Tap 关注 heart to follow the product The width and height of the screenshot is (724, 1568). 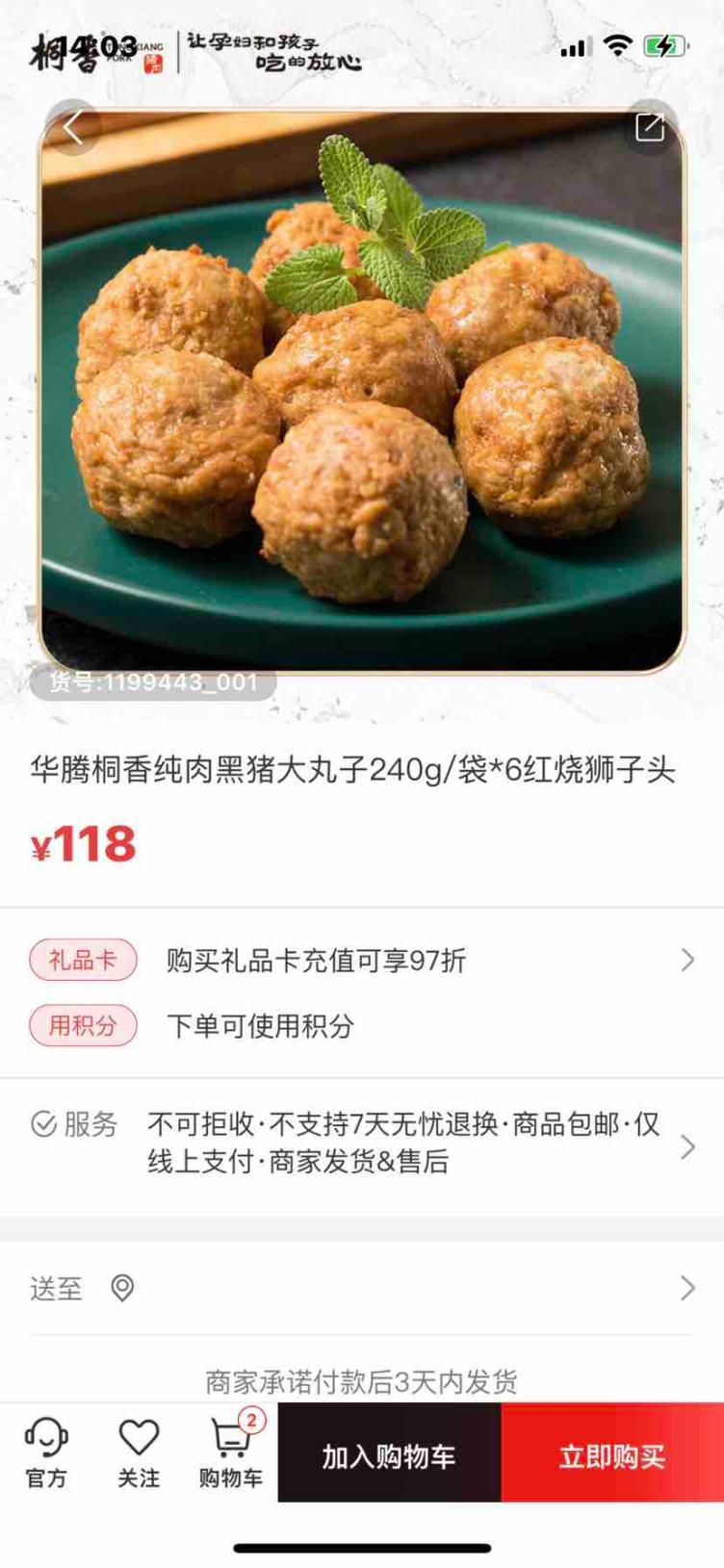pos(139,1452)
